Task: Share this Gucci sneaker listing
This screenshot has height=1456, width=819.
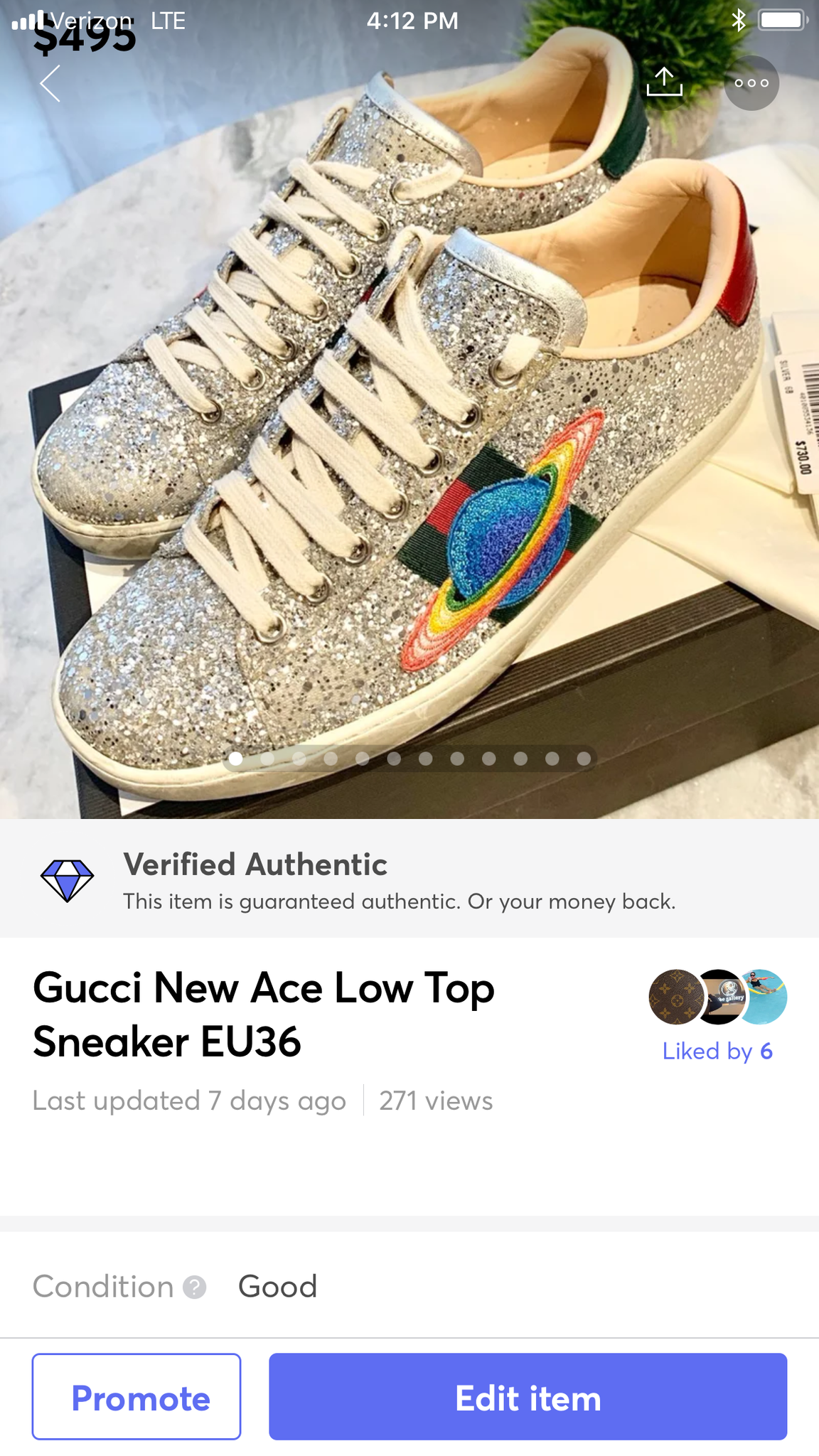Action: (664, 82)
